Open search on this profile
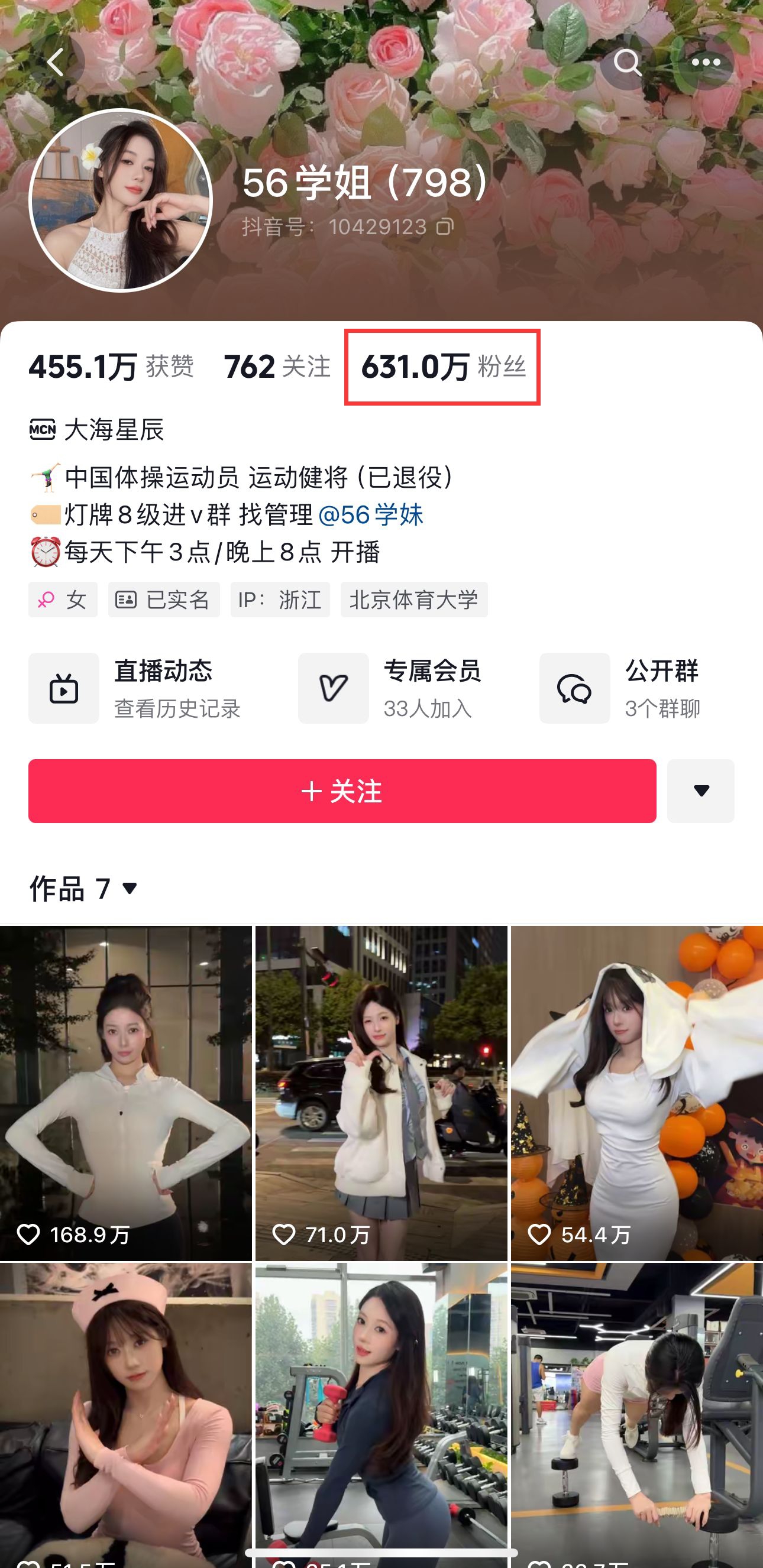 (x=627, y=62)
